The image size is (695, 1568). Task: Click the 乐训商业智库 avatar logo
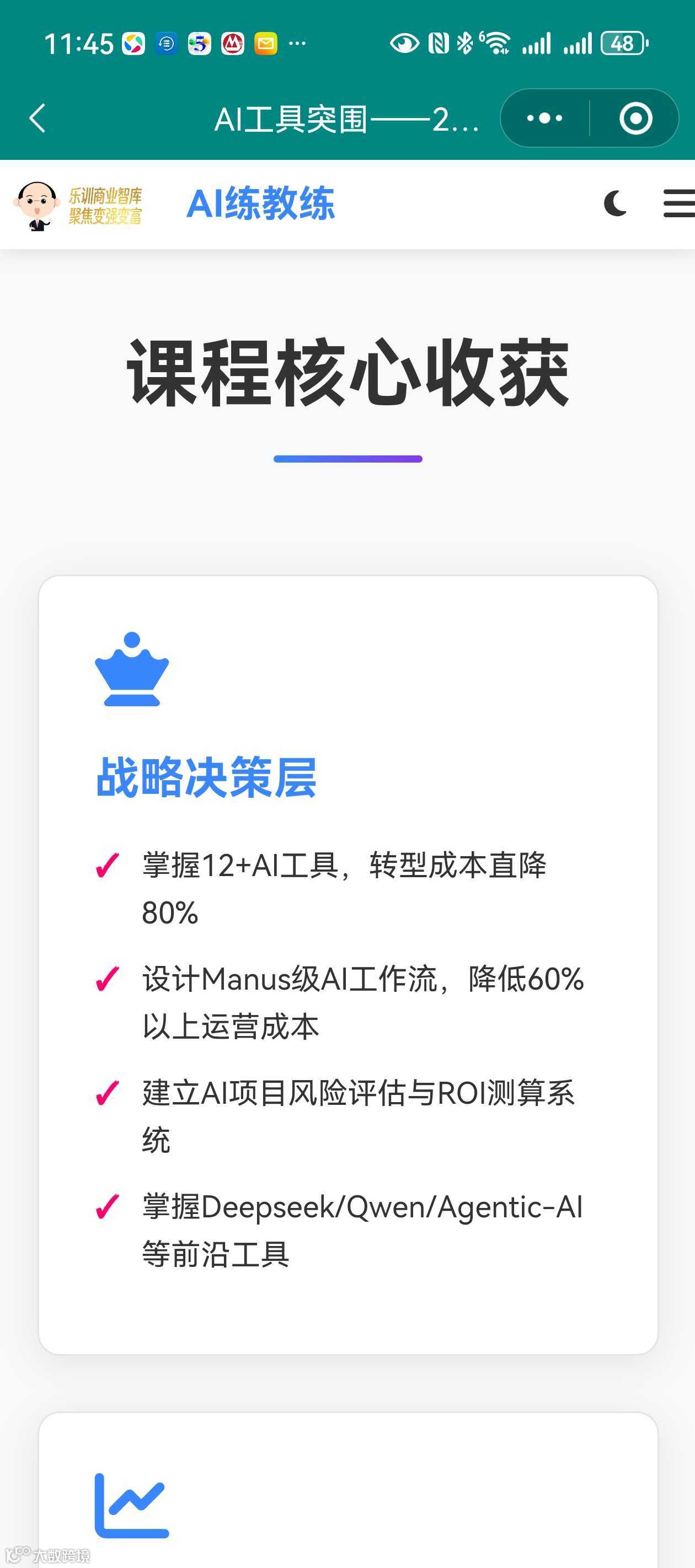click(35, 204)
